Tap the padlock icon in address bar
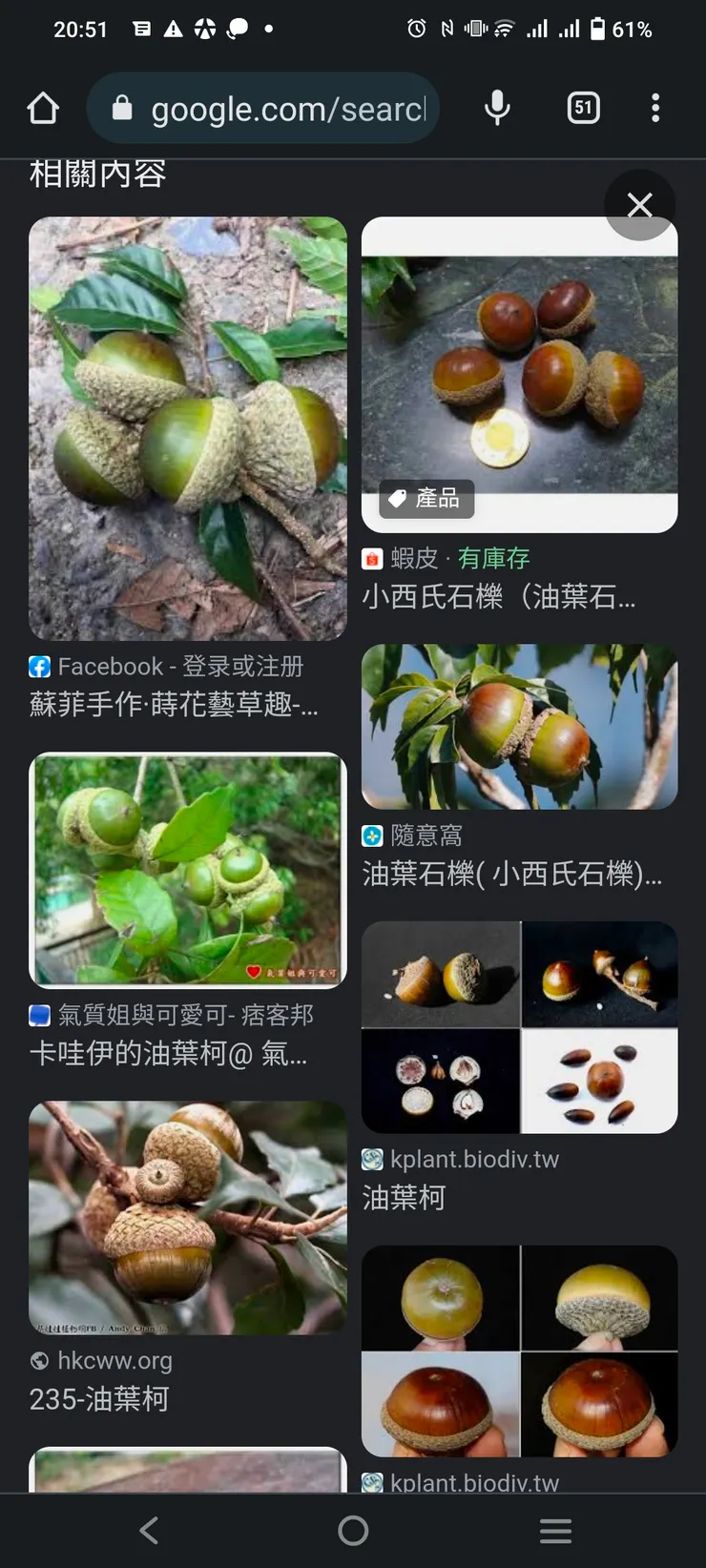This screenshot has width=706, height=1568. pos(121,108)
